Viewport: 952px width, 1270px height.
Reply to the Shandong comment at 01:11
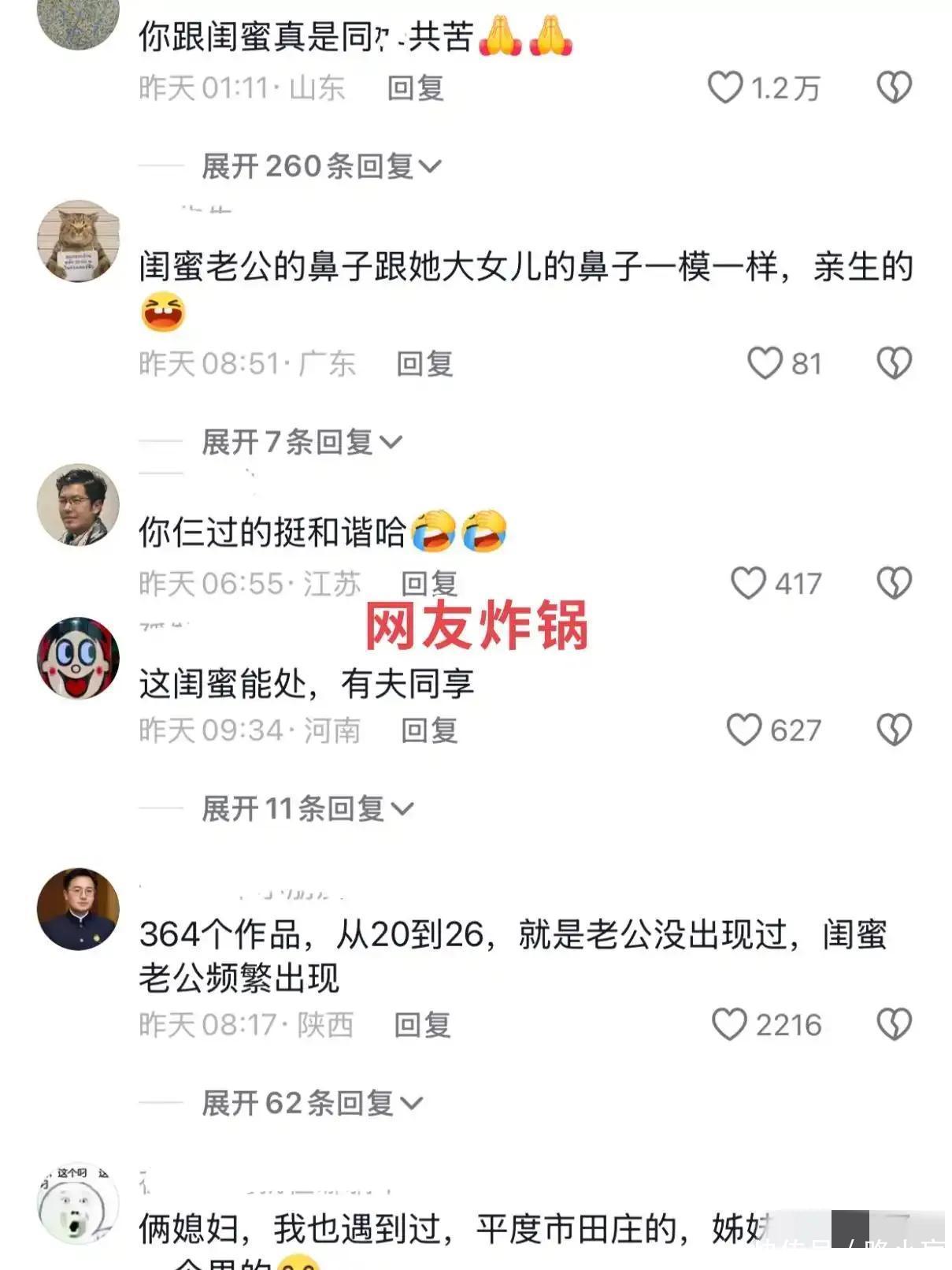click(x=415, y=88)
